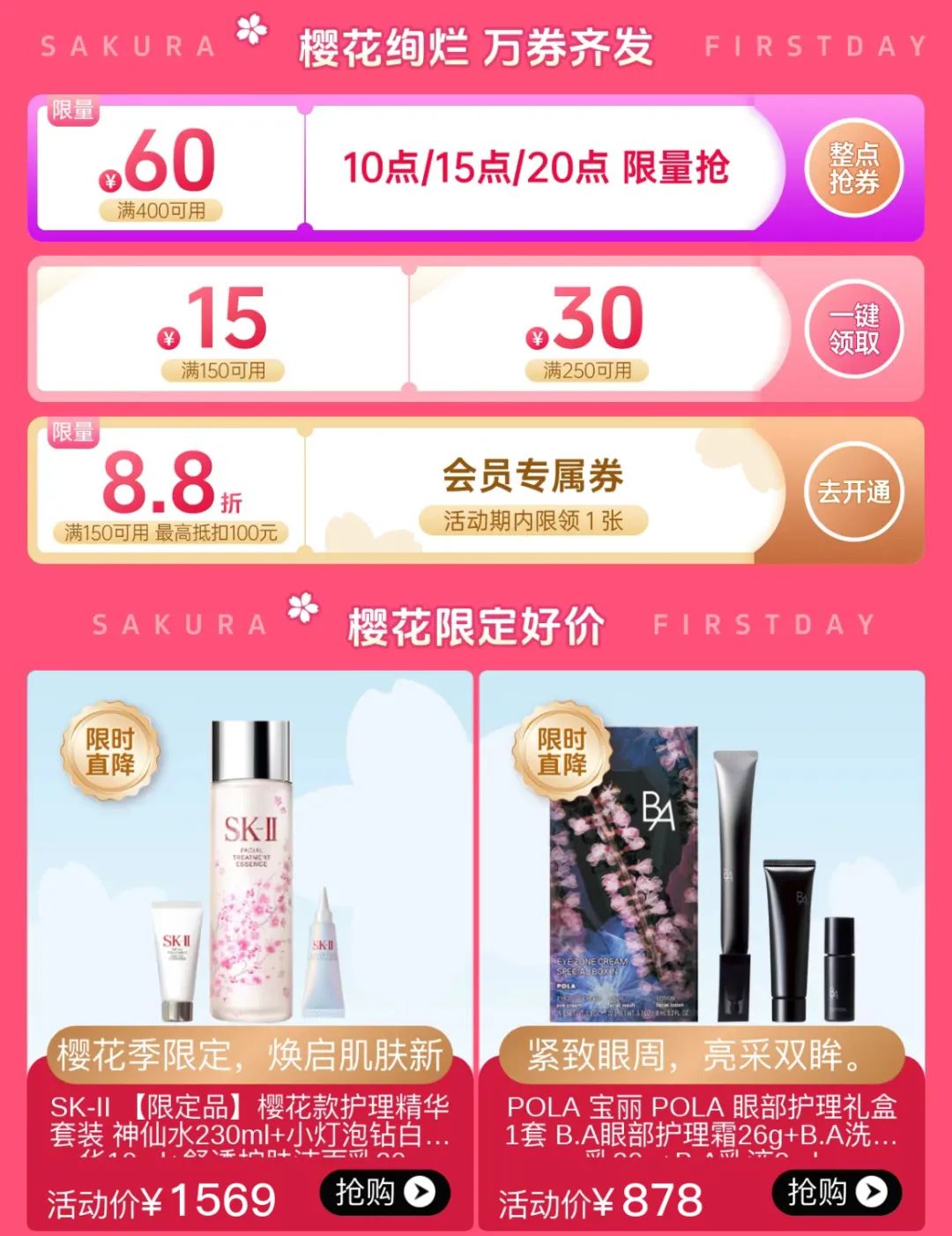The width and height of the screenshot is (952, 1236).
Task: Tap 去开通 for the member-exclusive coupon
Action: [853, 491]
